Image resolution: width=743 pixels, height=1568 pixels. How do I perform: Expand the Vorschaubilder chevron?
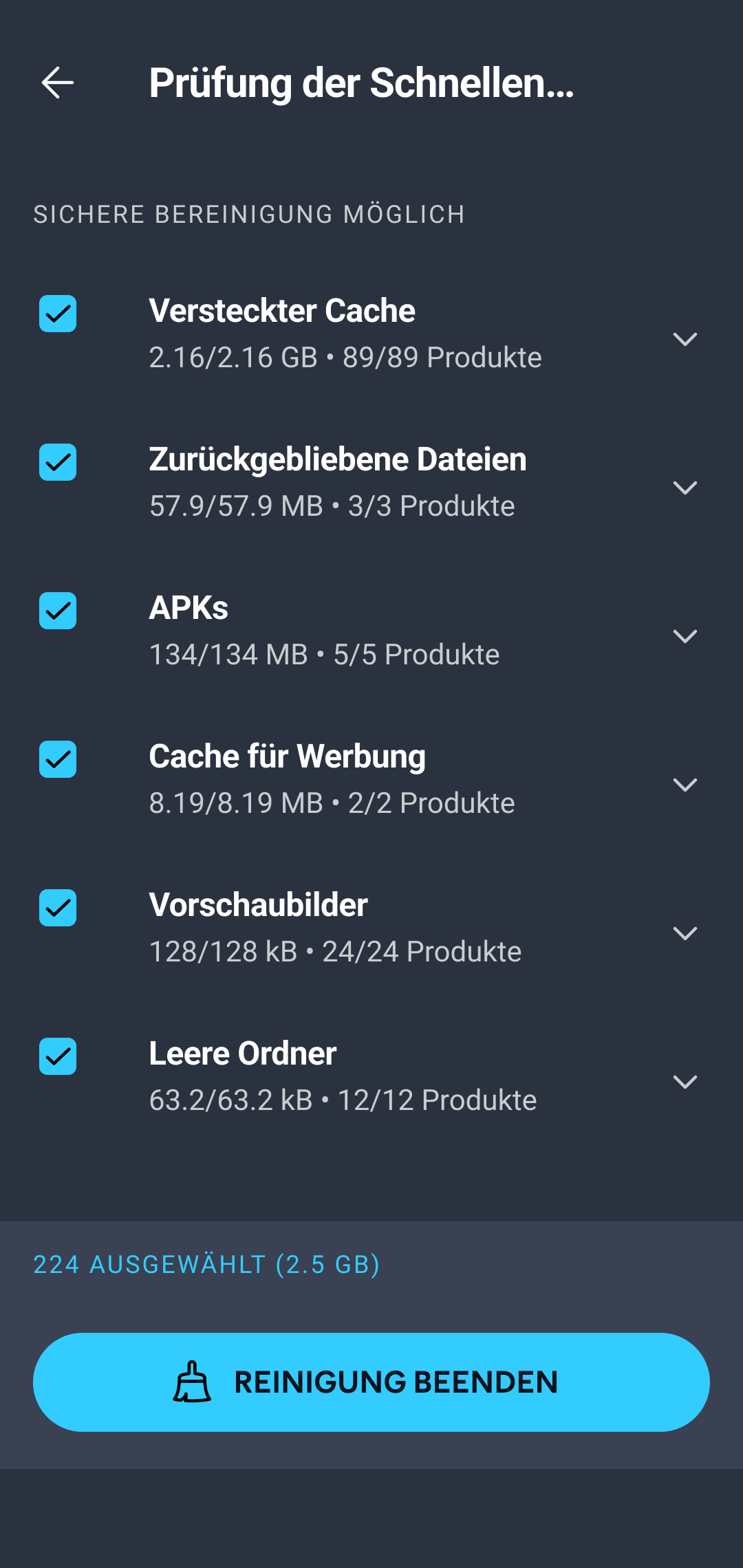pyautogui.click(x=685, y=933)
